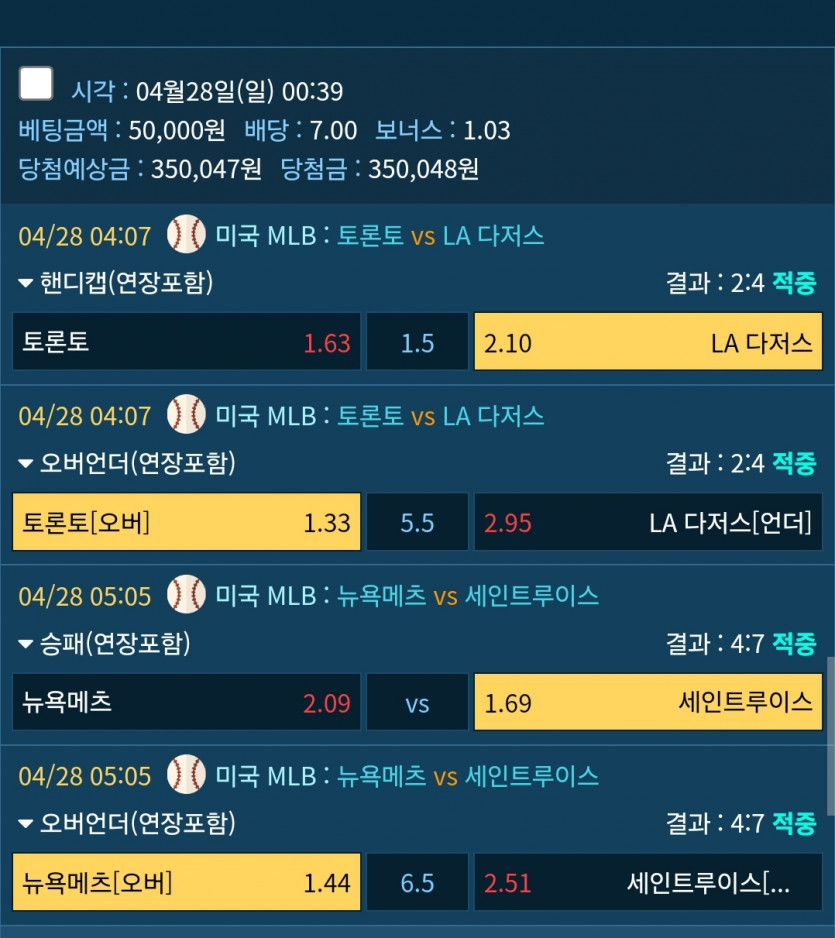Collapse 오버언더(연장포함) for 뉴욕메츠 vs 세인트루이스
This screenshot has height=938, width=835.
(x=27, y=824)
